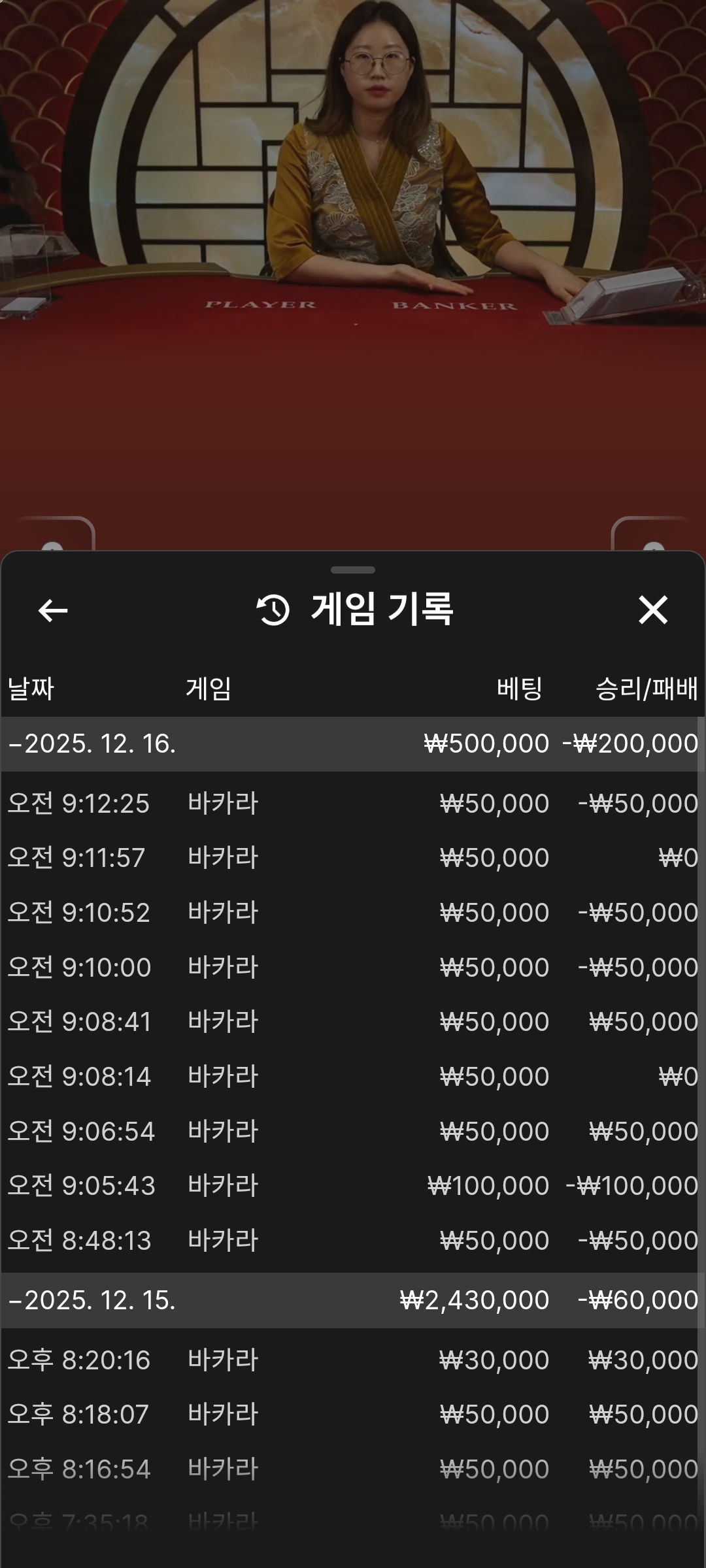
Task: Collapse the 2025. 12. 16. date group
Action: click(92, 743)
